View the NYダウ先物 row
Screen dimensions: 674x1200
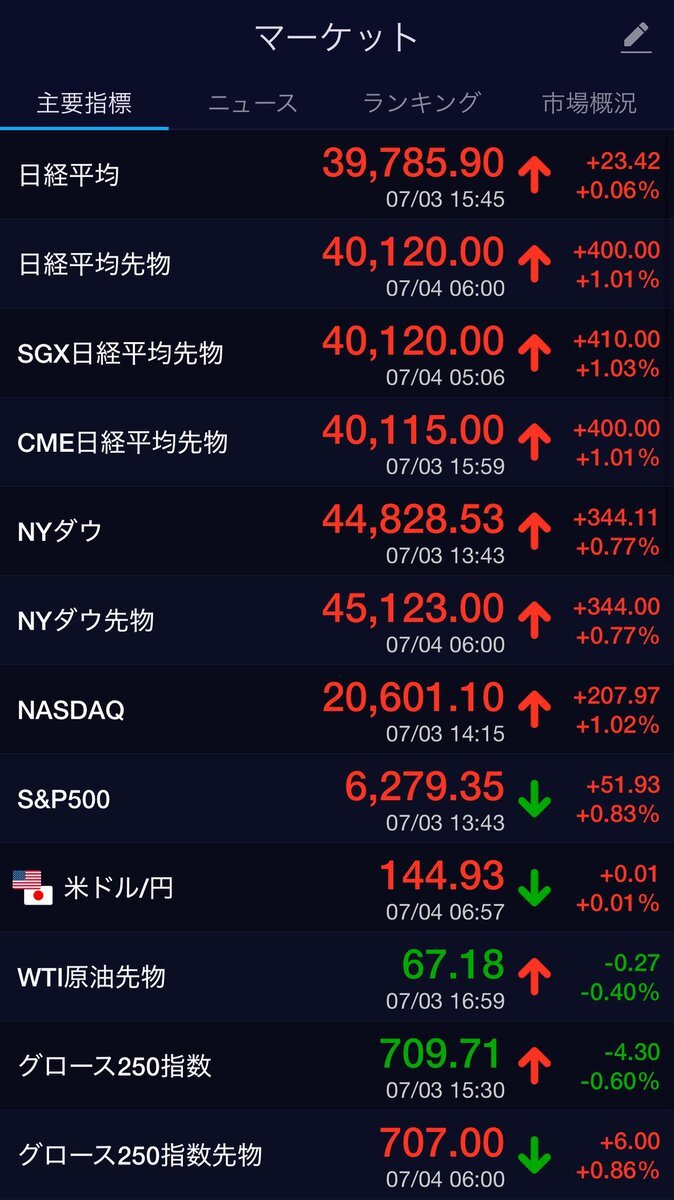tap(337, 620)
